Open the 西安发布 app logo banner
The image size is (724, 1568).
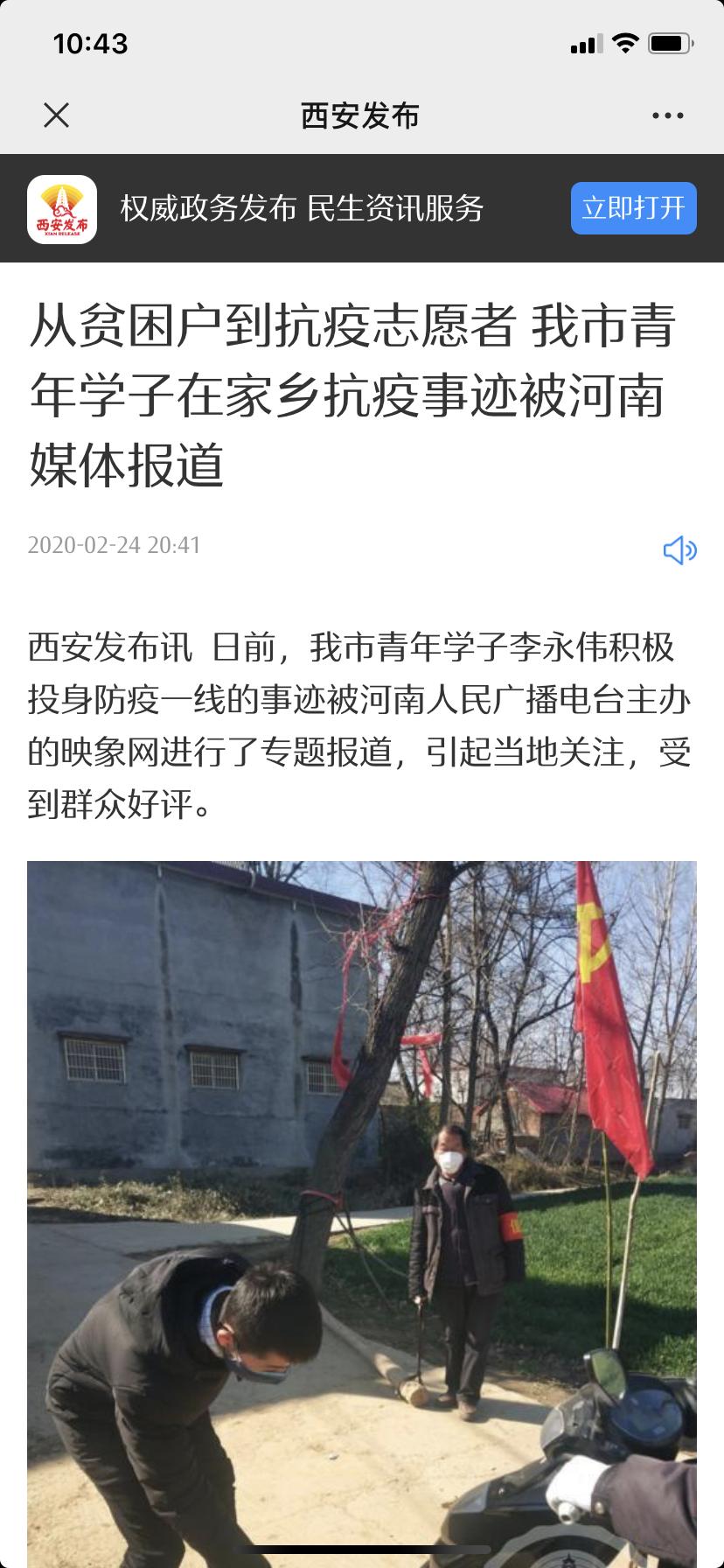click(x=62, y=209)
